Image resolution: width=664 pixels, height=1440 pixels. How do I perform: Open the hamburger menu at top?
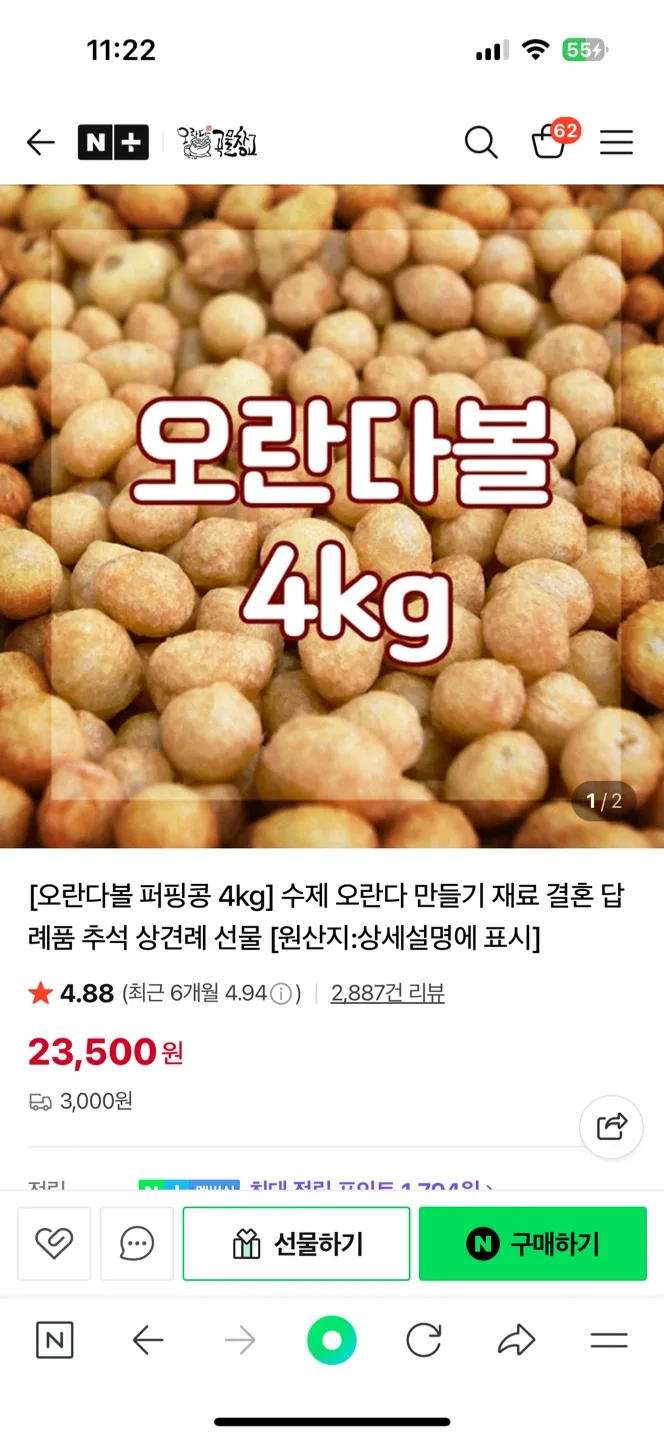(x=616, y=143)
